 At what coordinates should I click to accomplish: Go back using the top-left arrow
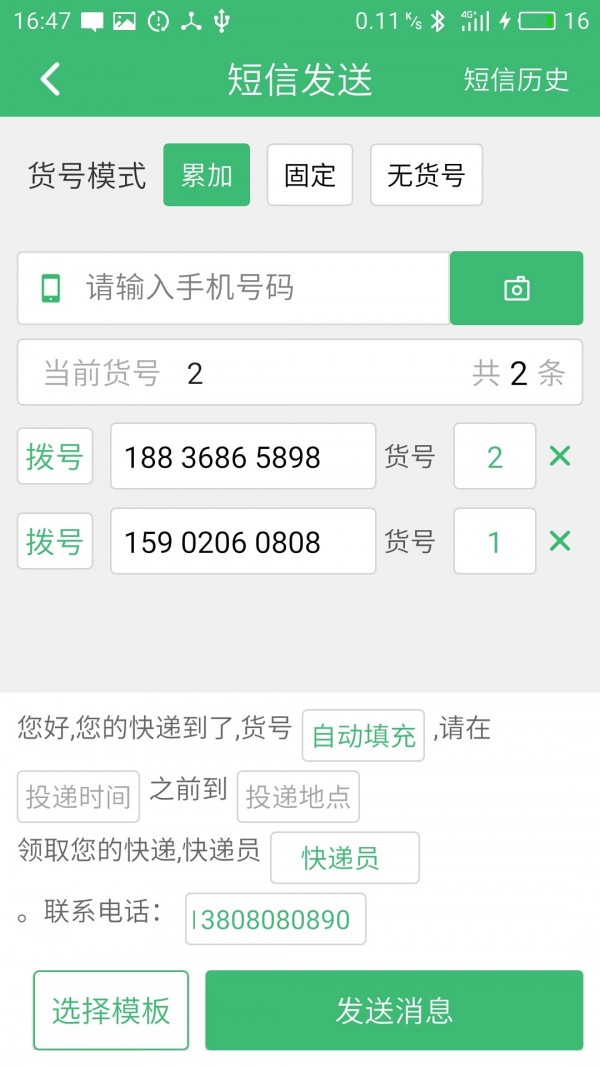[50, 79]
